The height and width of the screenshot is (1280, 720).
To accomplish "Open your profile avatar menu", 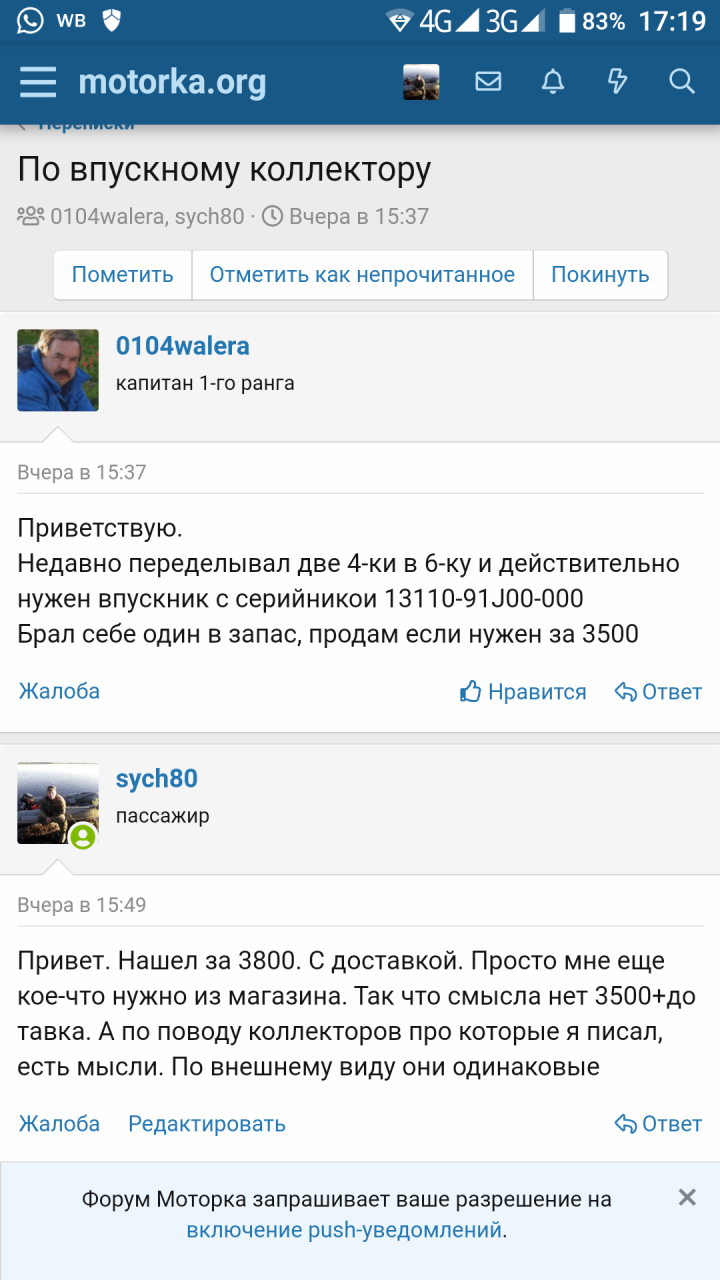I will click(x=421, y=82).
